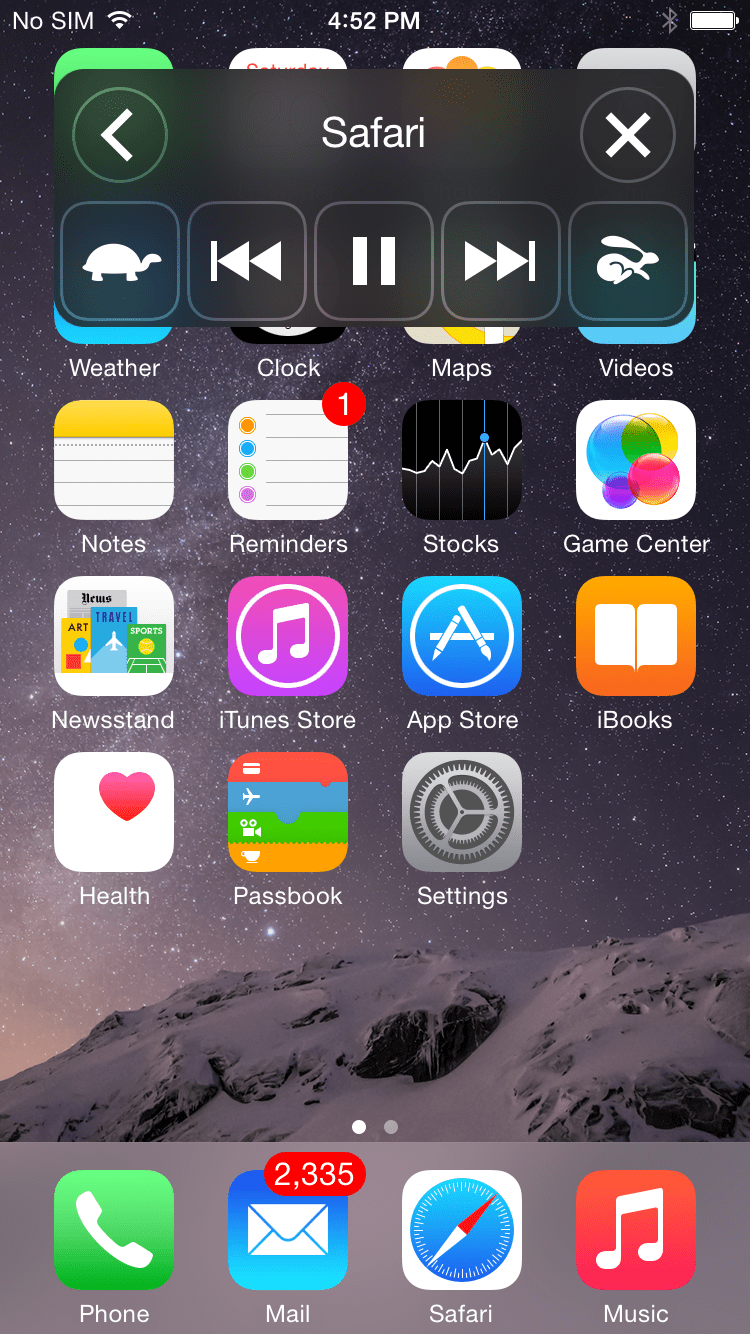Open the Reminders app with notification badge
750x1334 pixels.
click(x=287, y=460)
